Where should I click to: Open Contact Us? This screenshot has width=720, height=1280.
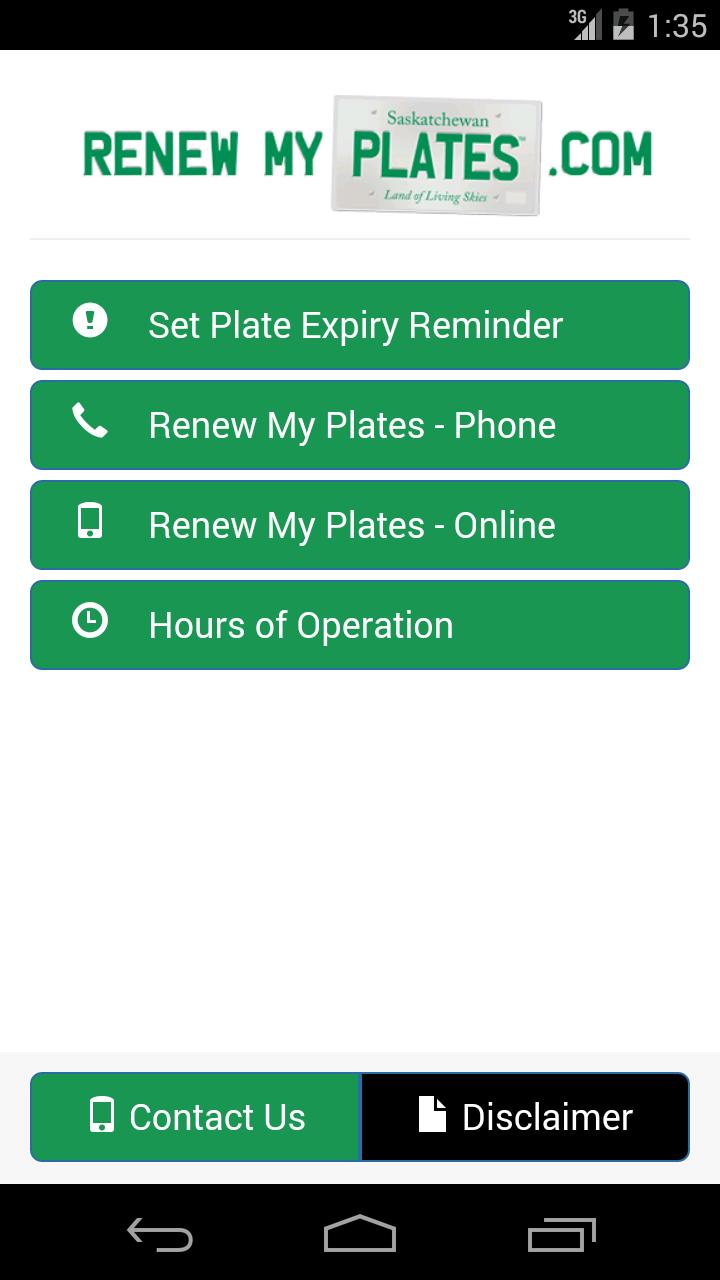click(x=195, y=1116)
